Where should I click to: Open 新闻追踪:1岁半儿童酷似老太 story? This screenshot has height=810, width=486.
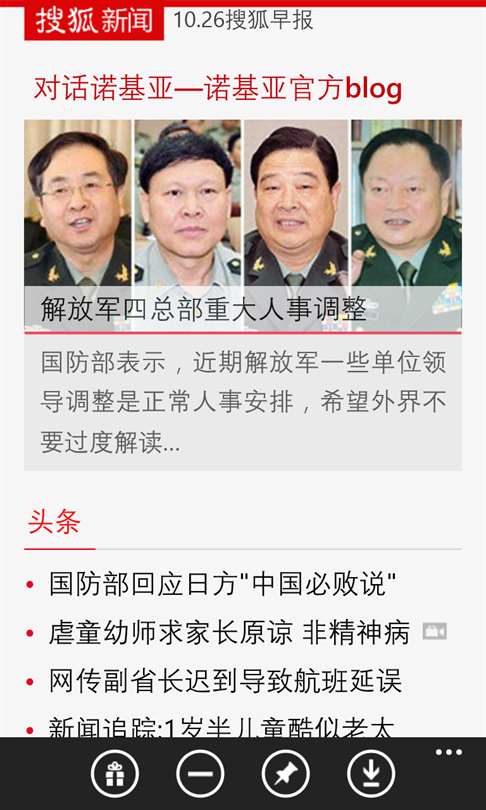coord(221,727)
